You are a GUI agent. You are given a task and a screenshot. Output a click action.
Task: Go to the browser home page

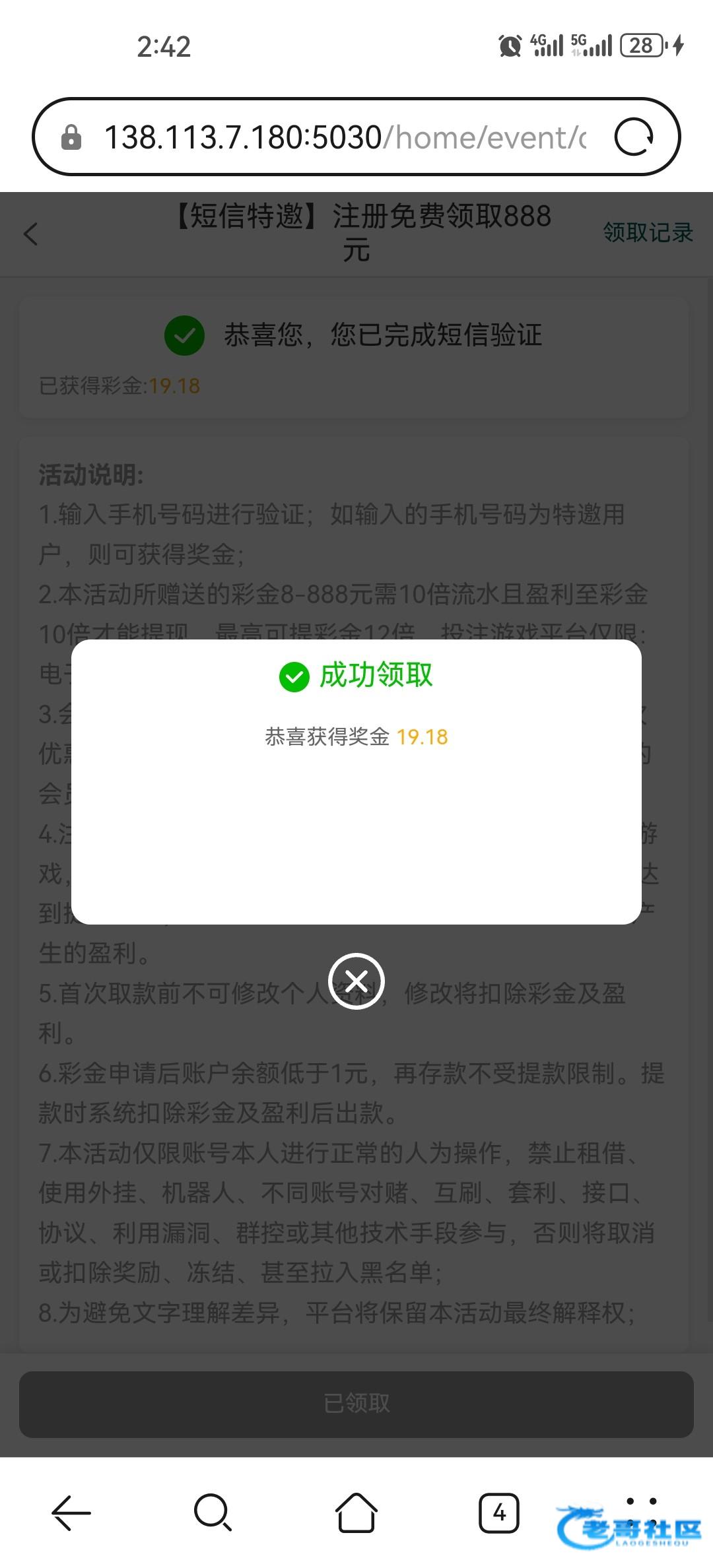356,1512
